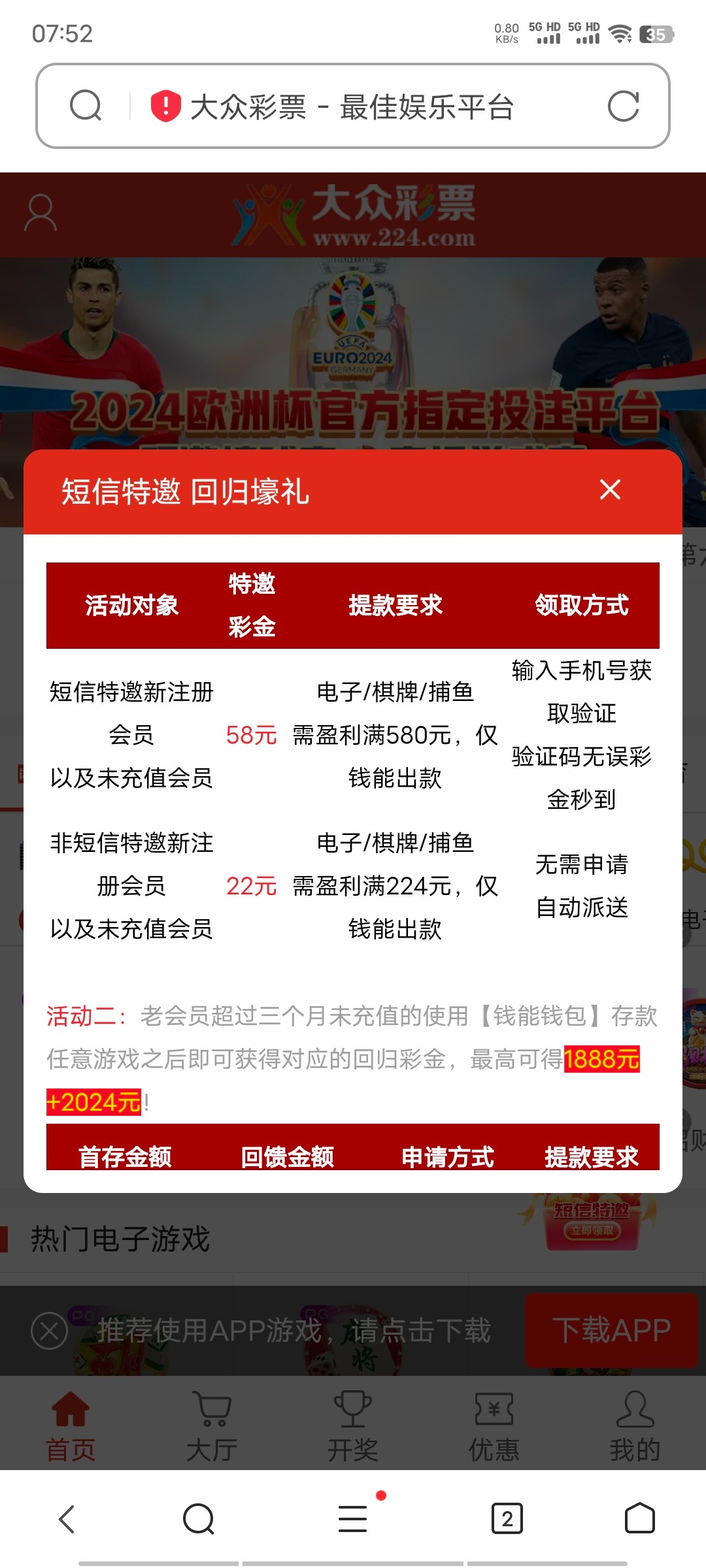
Task: Tap the red security warning shield icon
Action: point(164,106)
